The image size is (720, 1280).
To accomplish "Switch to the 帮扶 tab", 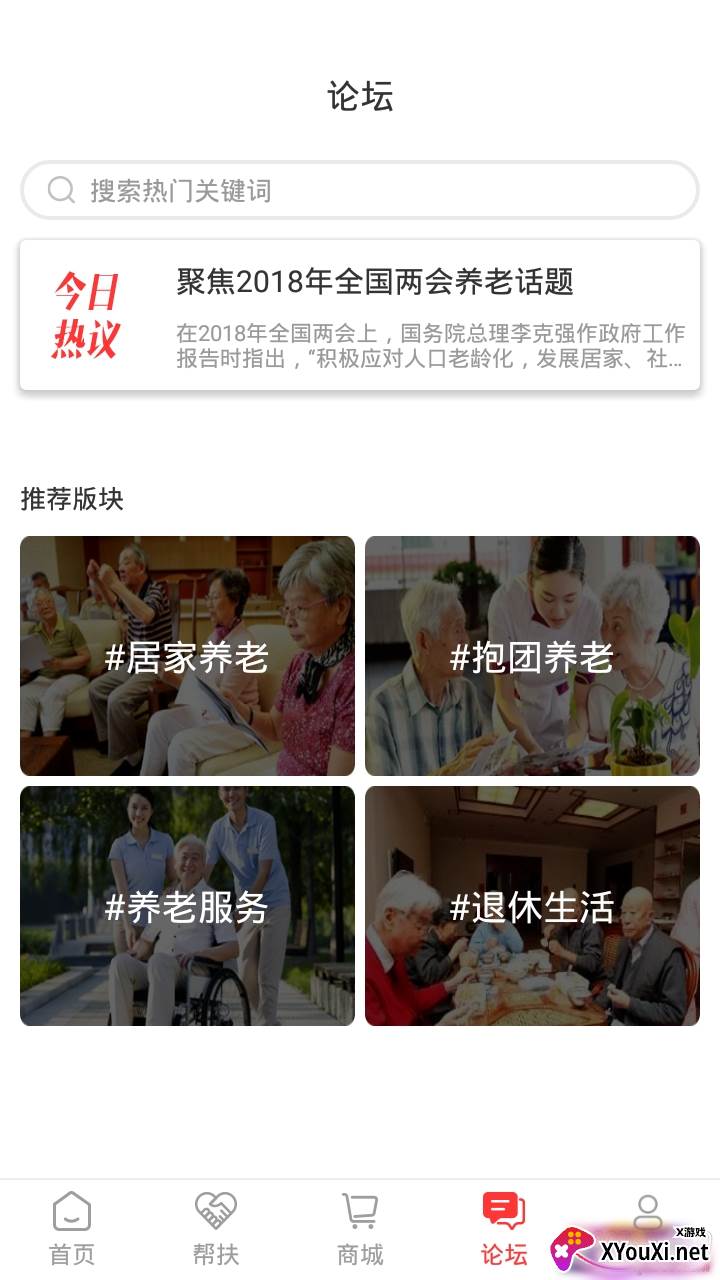I will 216,1228.
